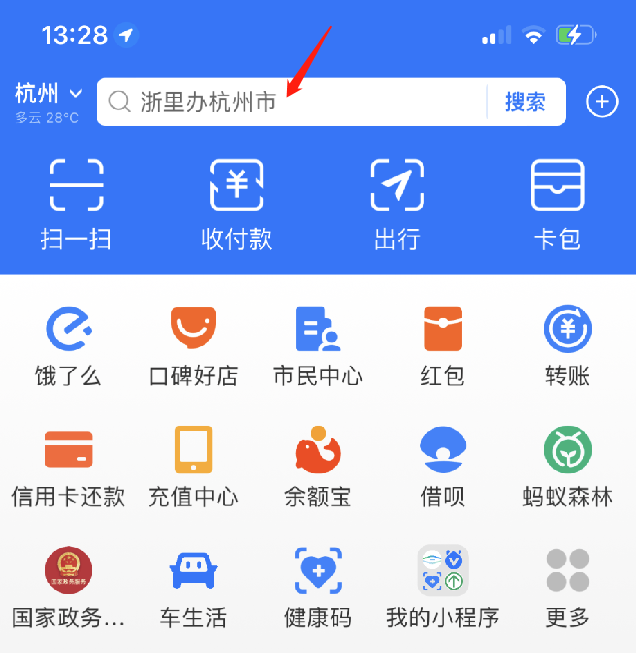The image size is (636, 653).
Task: Open the plus menu icon
Action: (x=602, y=102)
